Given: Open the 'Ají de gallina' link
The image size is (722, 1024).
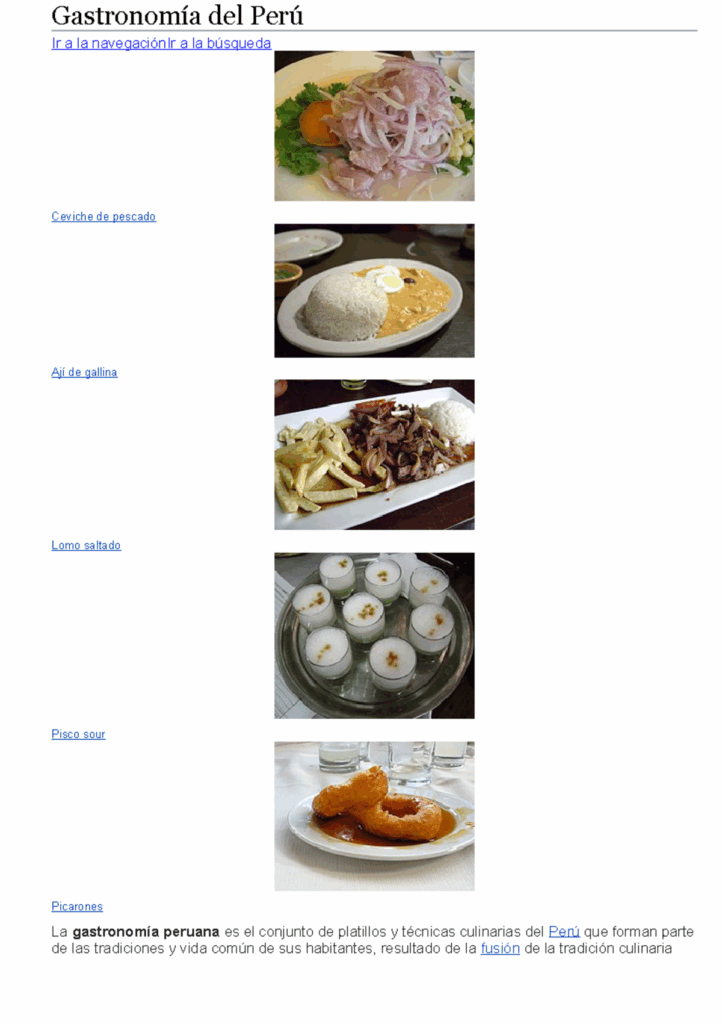Looking at the screenshot, I should tap(84, 372).
